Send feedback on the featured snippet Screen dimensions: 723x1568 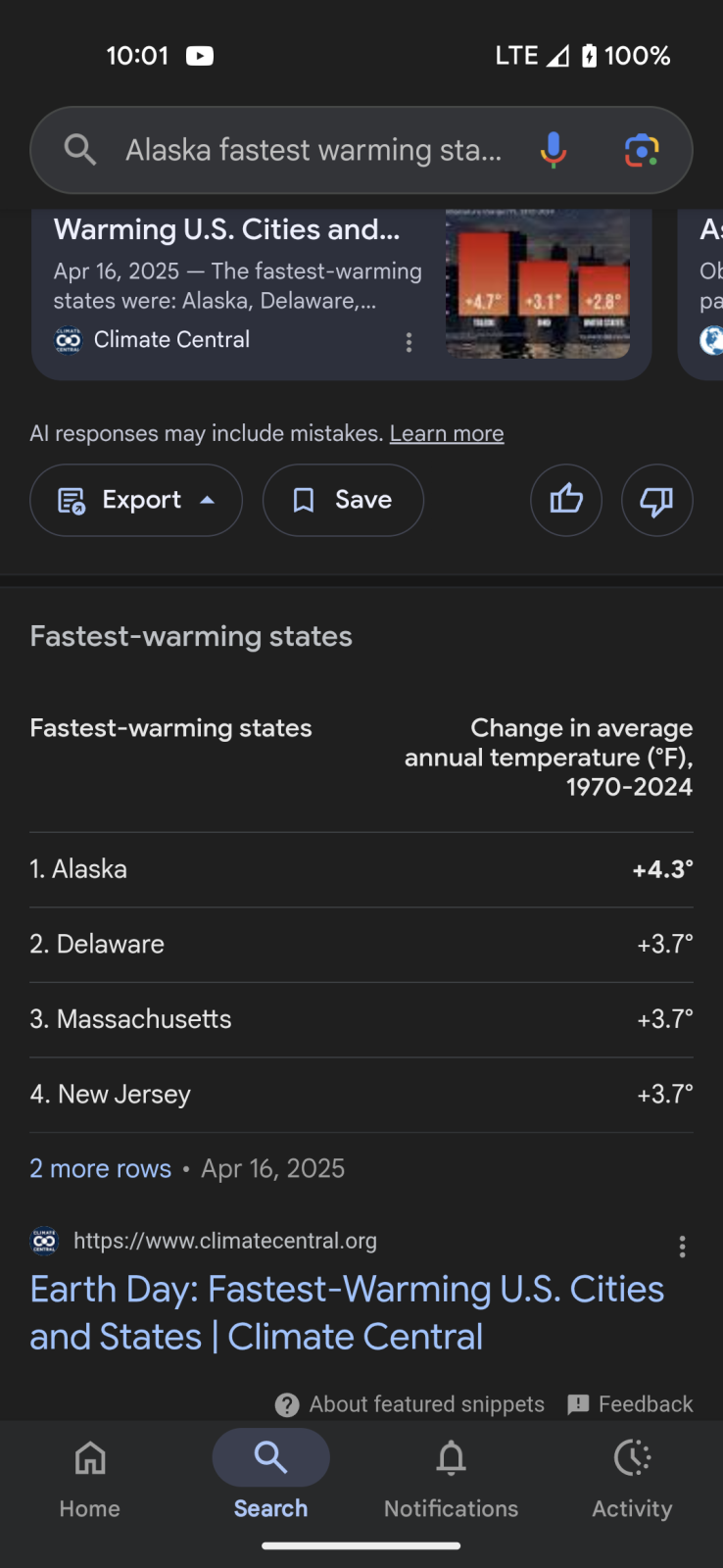pos(630,1404)
